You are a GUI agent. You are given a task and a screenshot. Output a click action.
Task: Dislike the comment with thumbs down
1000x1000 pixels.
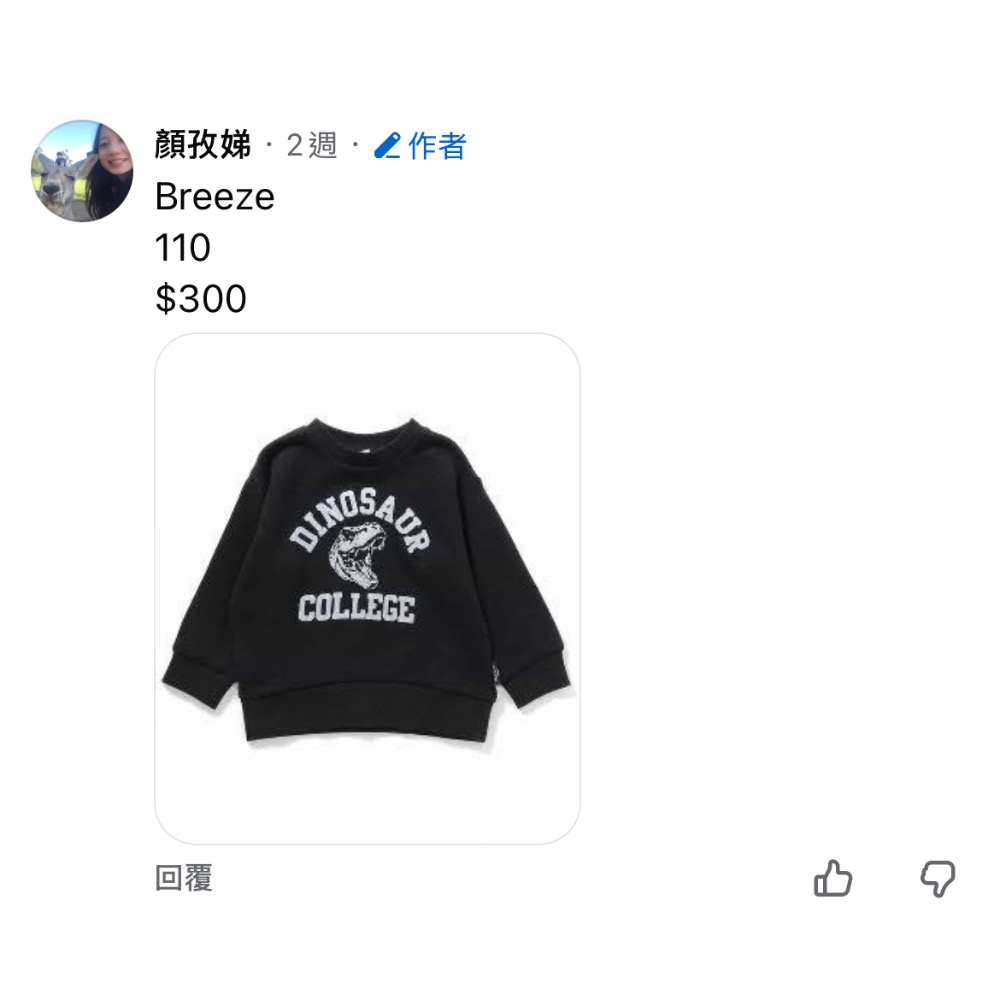pyautogui.click(x=938, y=879)
